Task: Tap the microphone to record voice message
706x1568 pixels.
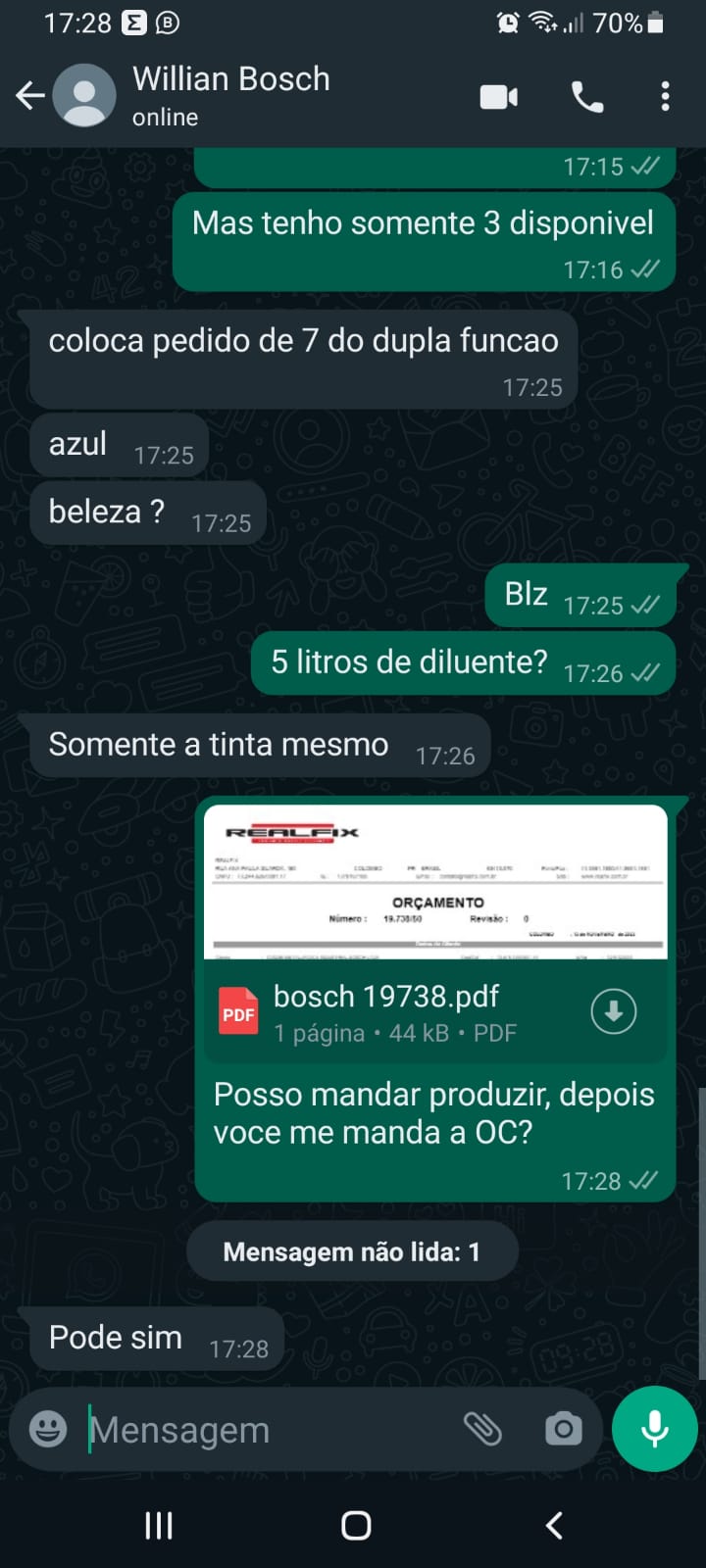Action: [654, 1429]
